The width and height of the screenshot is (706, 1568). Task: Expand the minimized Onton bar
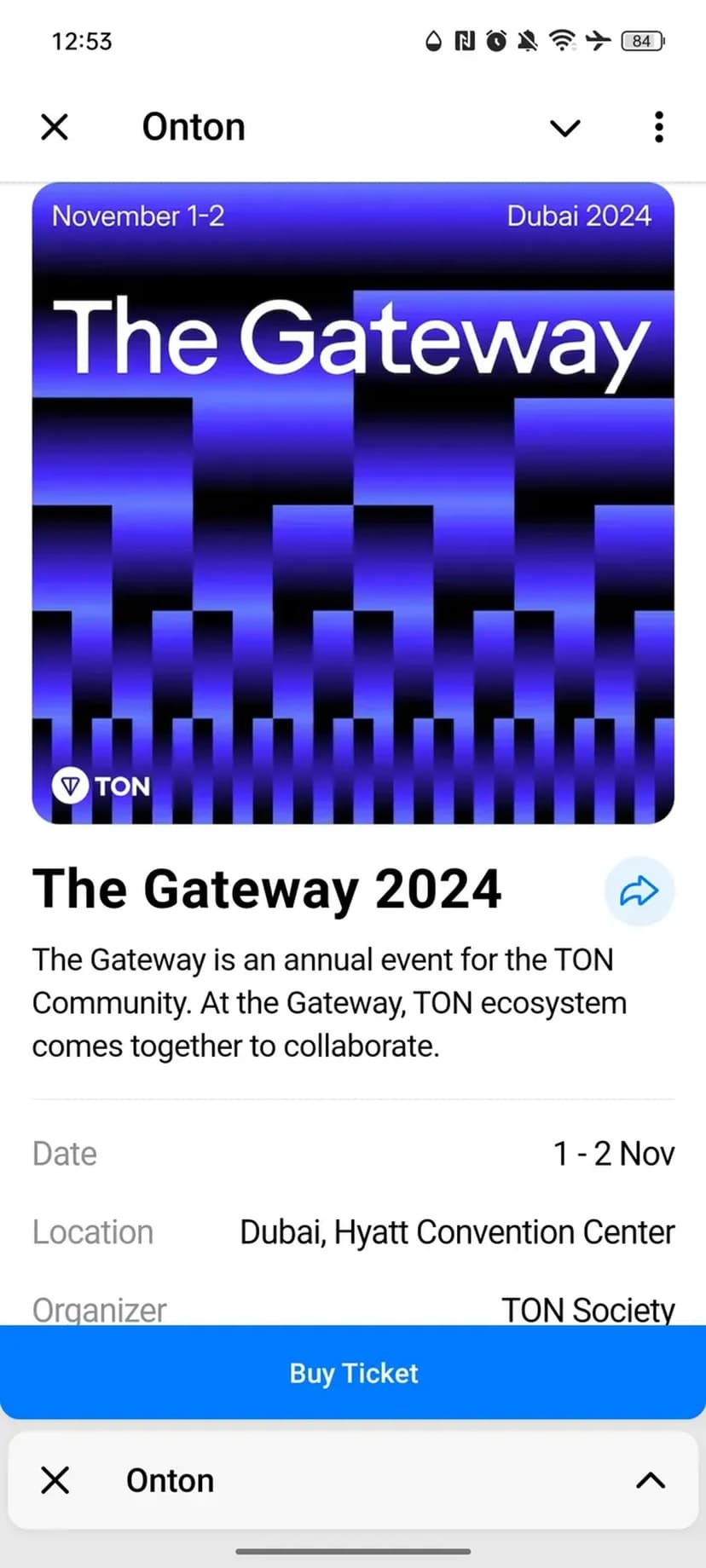point(650,1481)
